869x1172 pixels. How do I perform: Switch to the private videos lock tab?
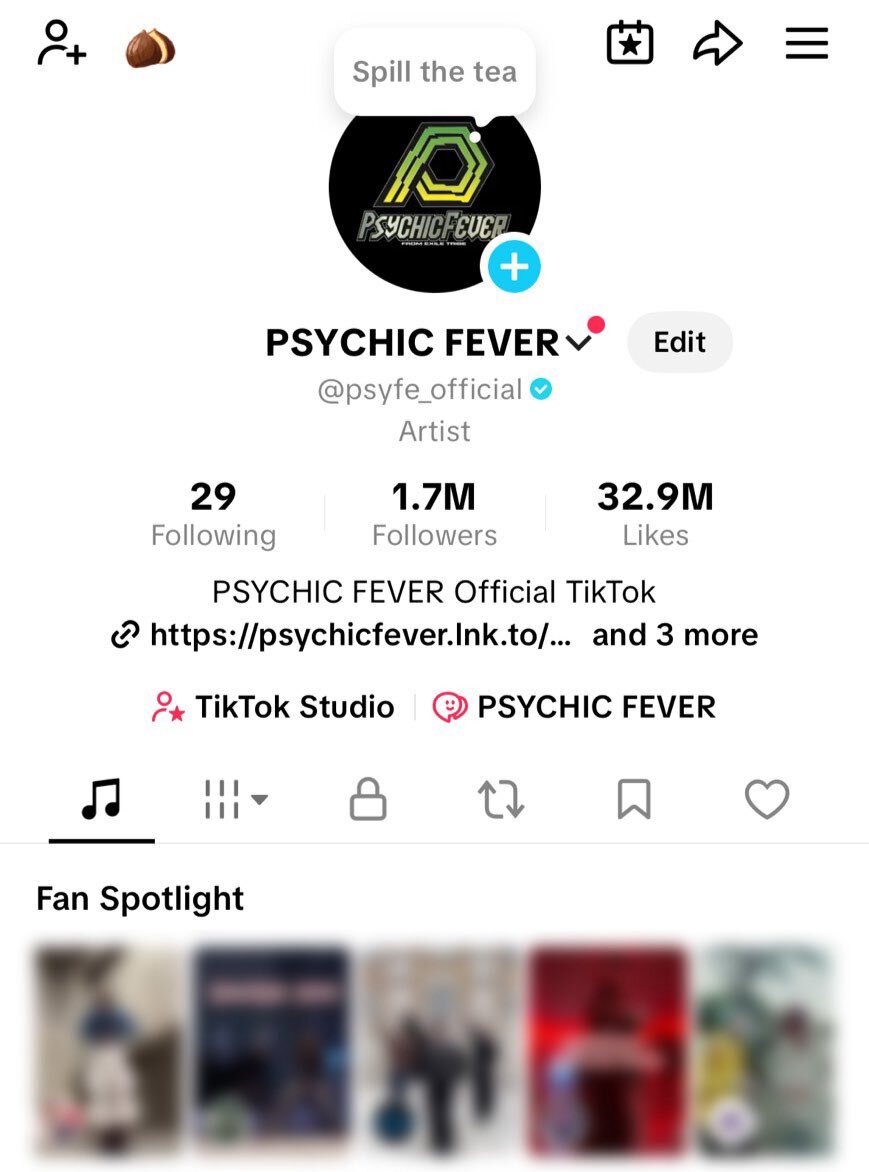367,799
